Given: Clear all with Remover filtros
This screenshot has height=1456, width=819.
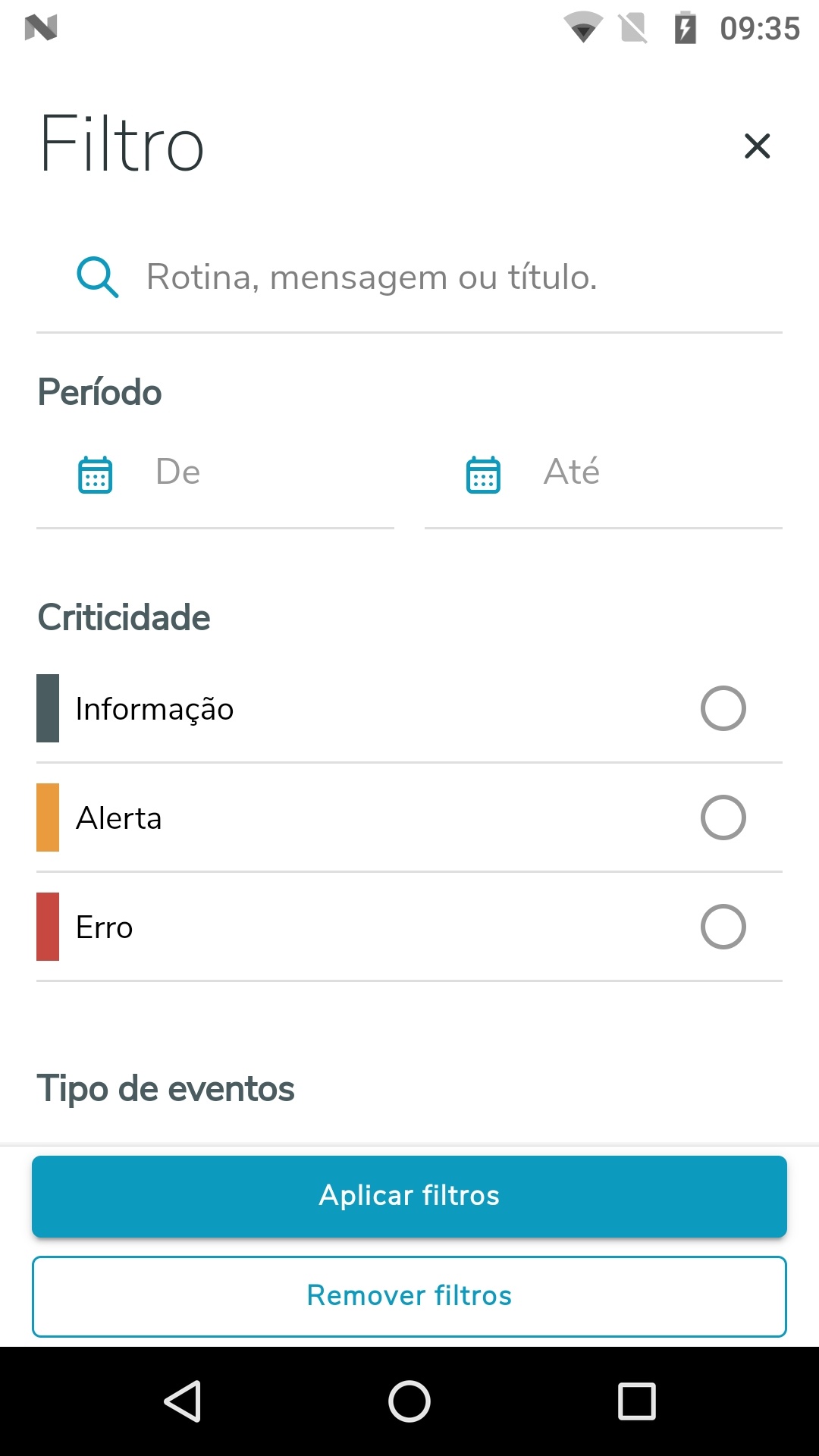Looking at the screenshot, I should coord(409,1296).
